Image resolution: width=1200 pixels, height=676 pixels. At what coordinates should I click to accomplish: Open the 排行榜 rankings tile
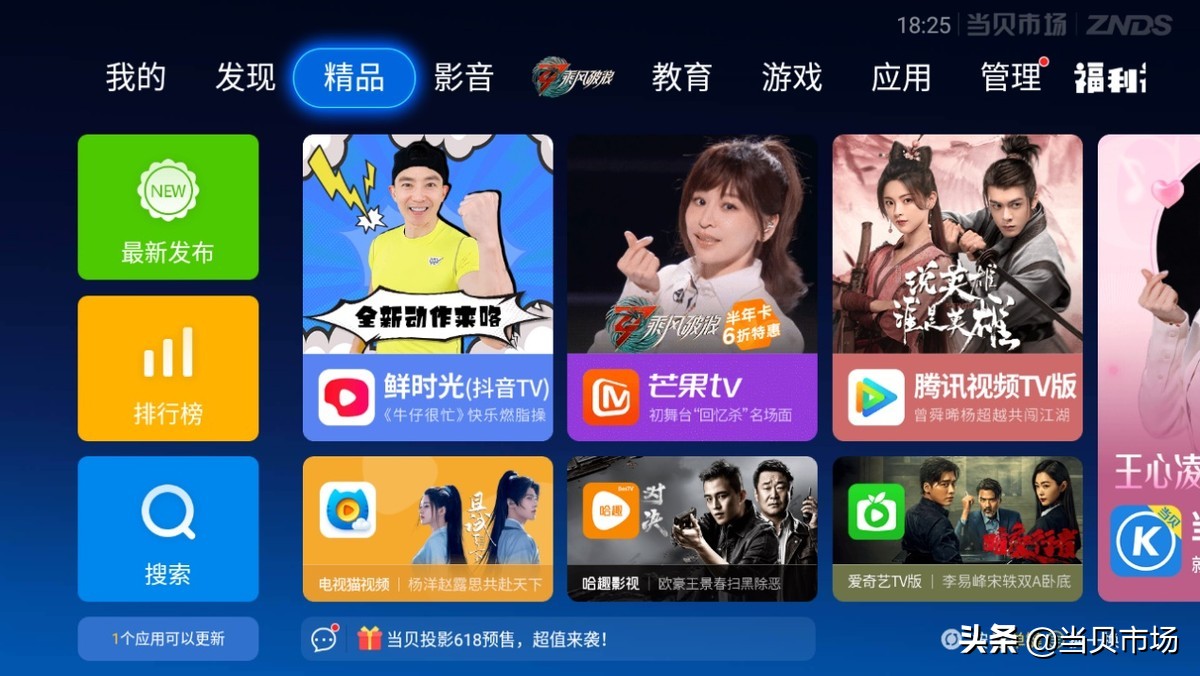click(168, 368)
